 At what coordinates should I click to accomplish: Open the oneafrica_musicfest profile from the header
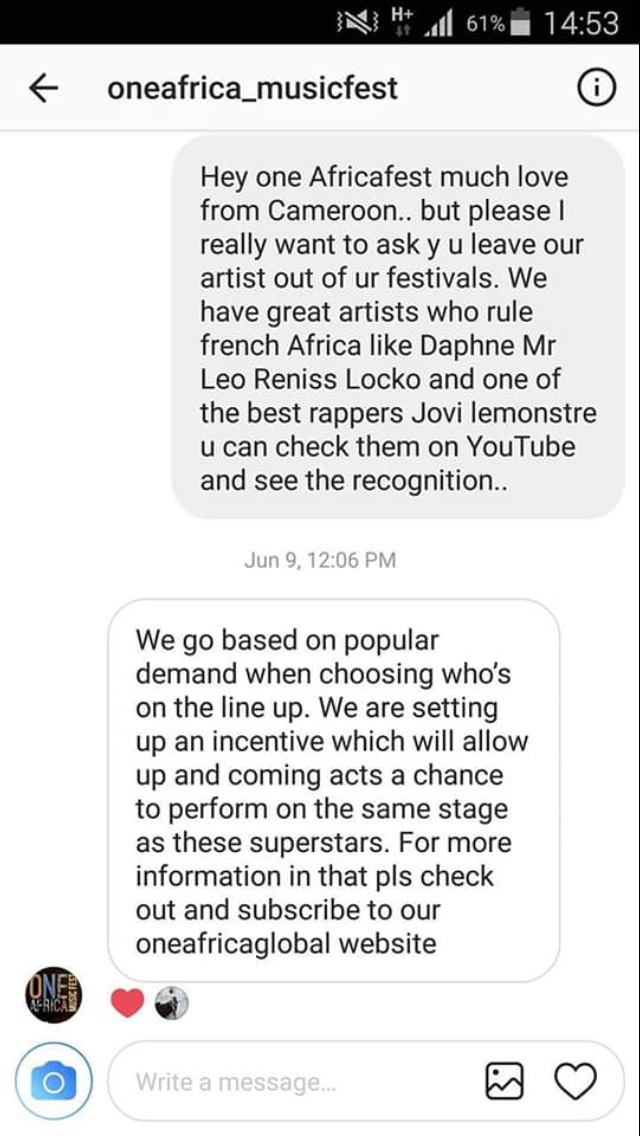coord(252,88)
